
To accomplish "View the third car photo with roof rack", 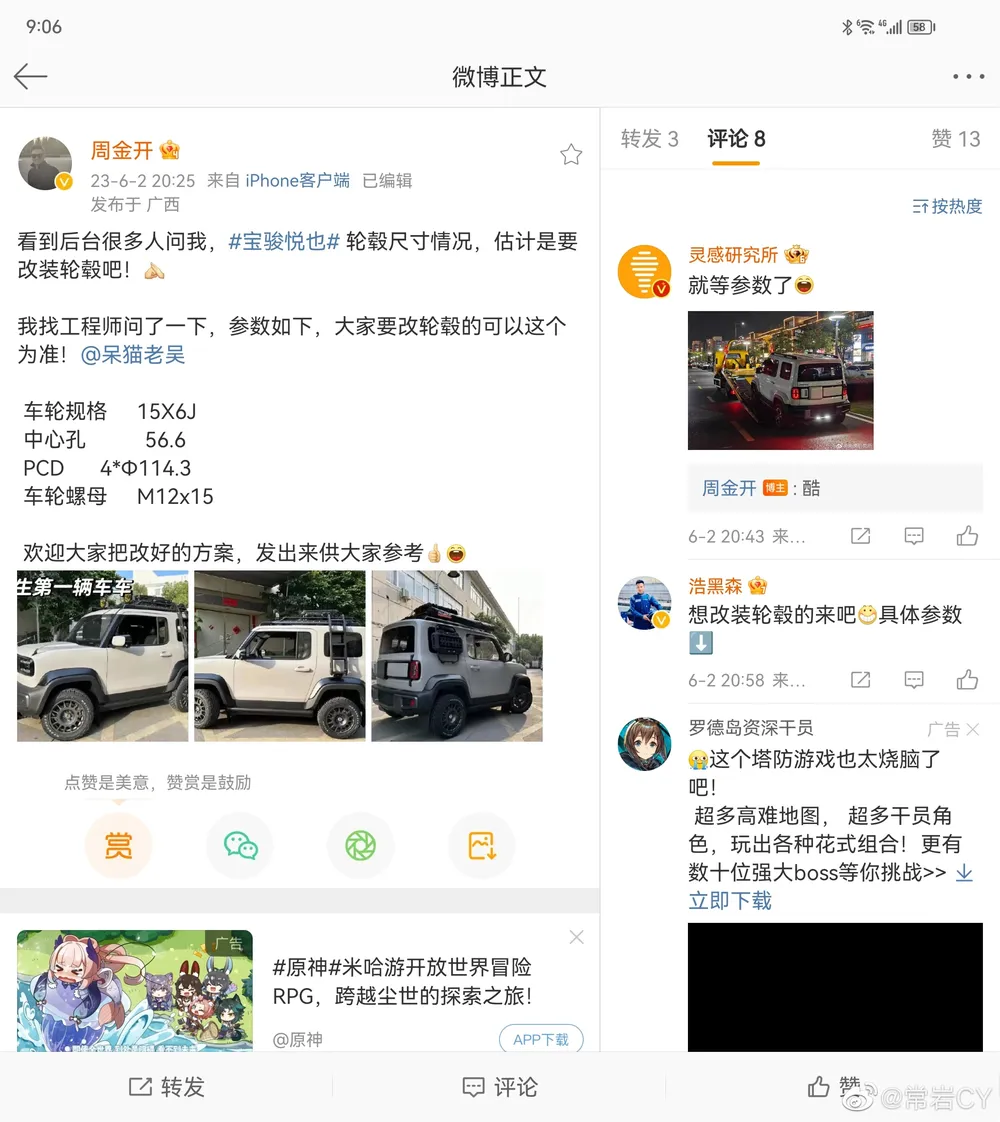I will 457,656.
